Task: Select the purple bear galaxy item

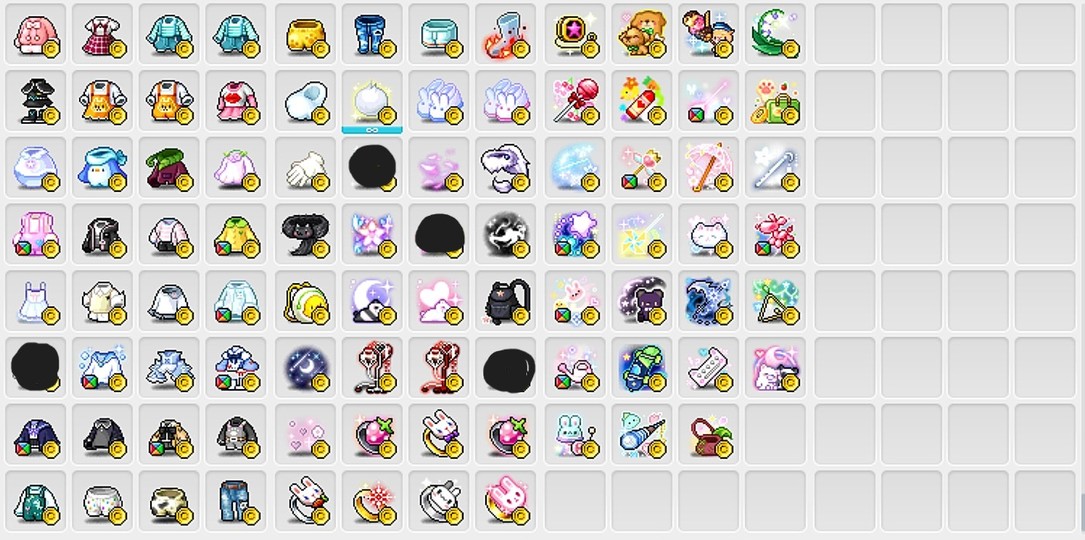Action: tap(640, 301)
